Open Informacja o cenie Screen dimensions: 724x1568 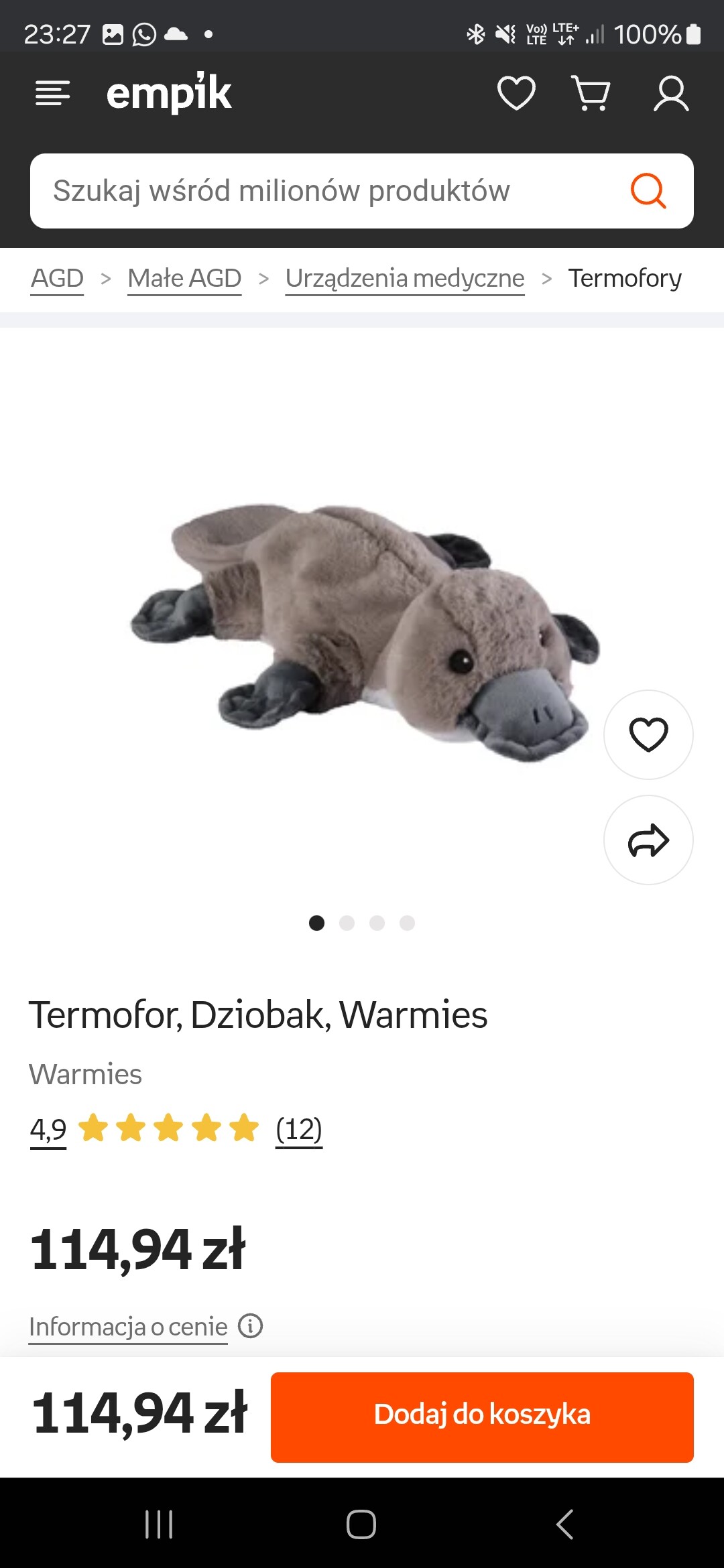click(x=129, y=1327)
